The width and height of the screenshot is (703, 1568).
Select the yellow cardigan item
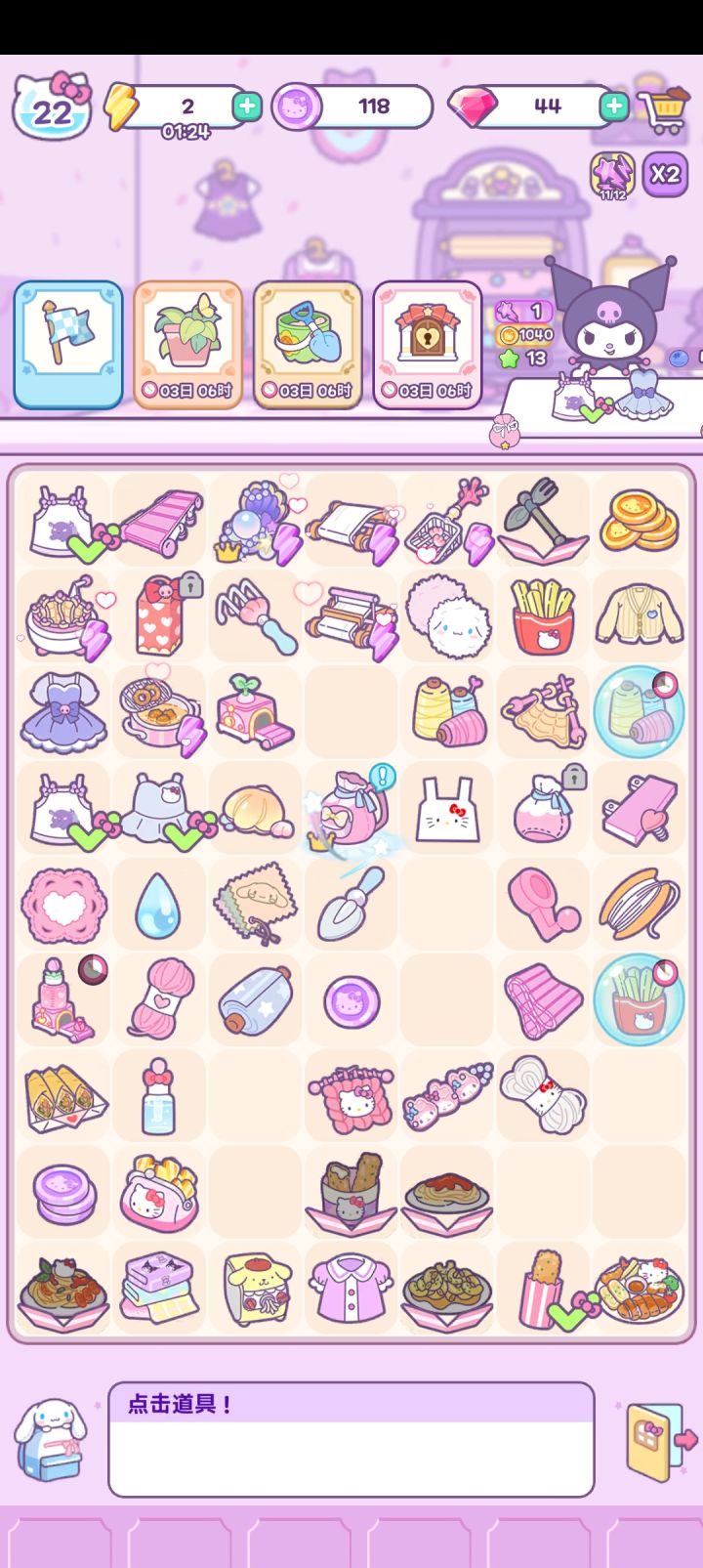[640, 616]
